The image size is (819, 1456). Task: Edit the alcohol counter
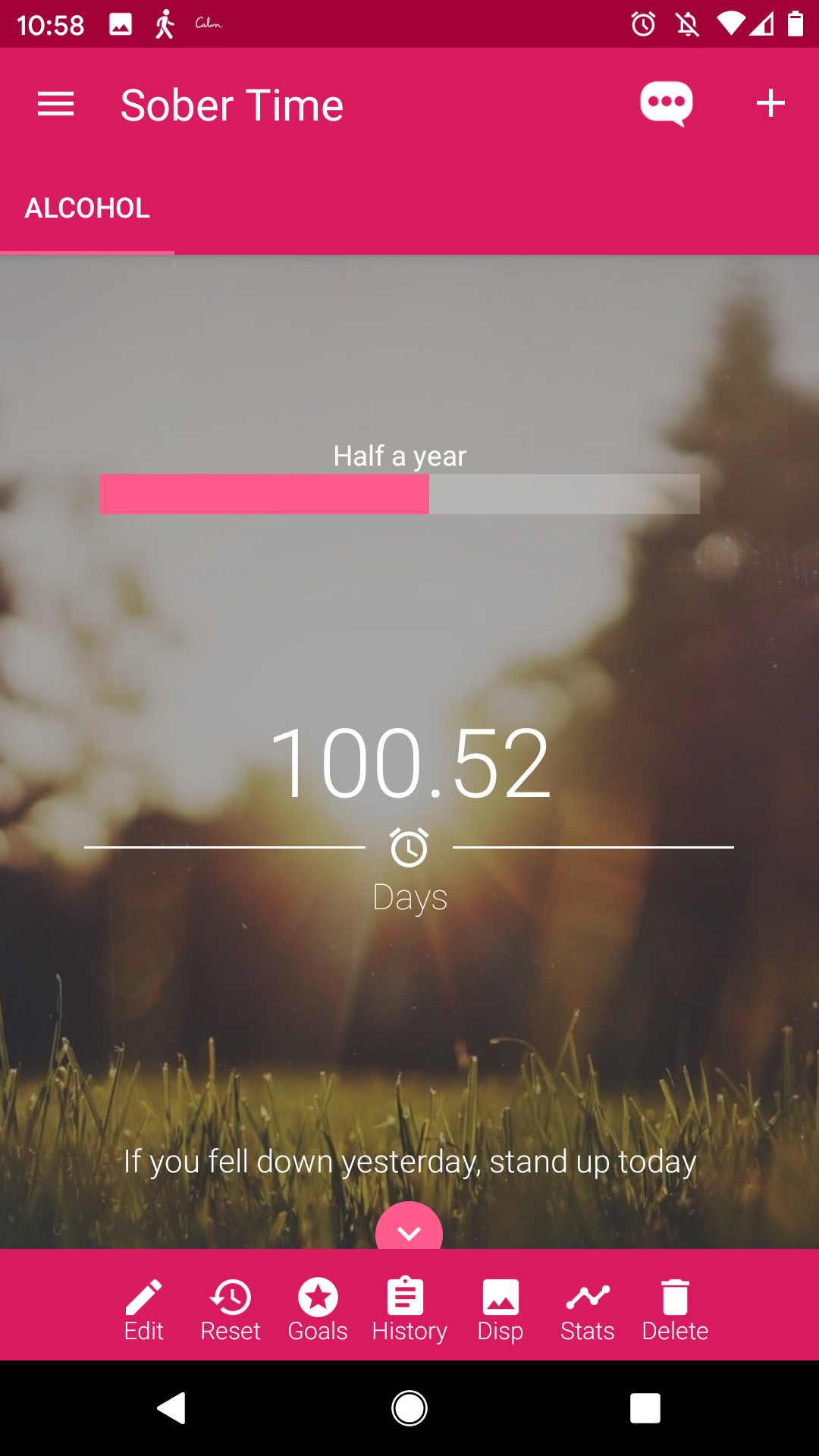click(143, 1310)
